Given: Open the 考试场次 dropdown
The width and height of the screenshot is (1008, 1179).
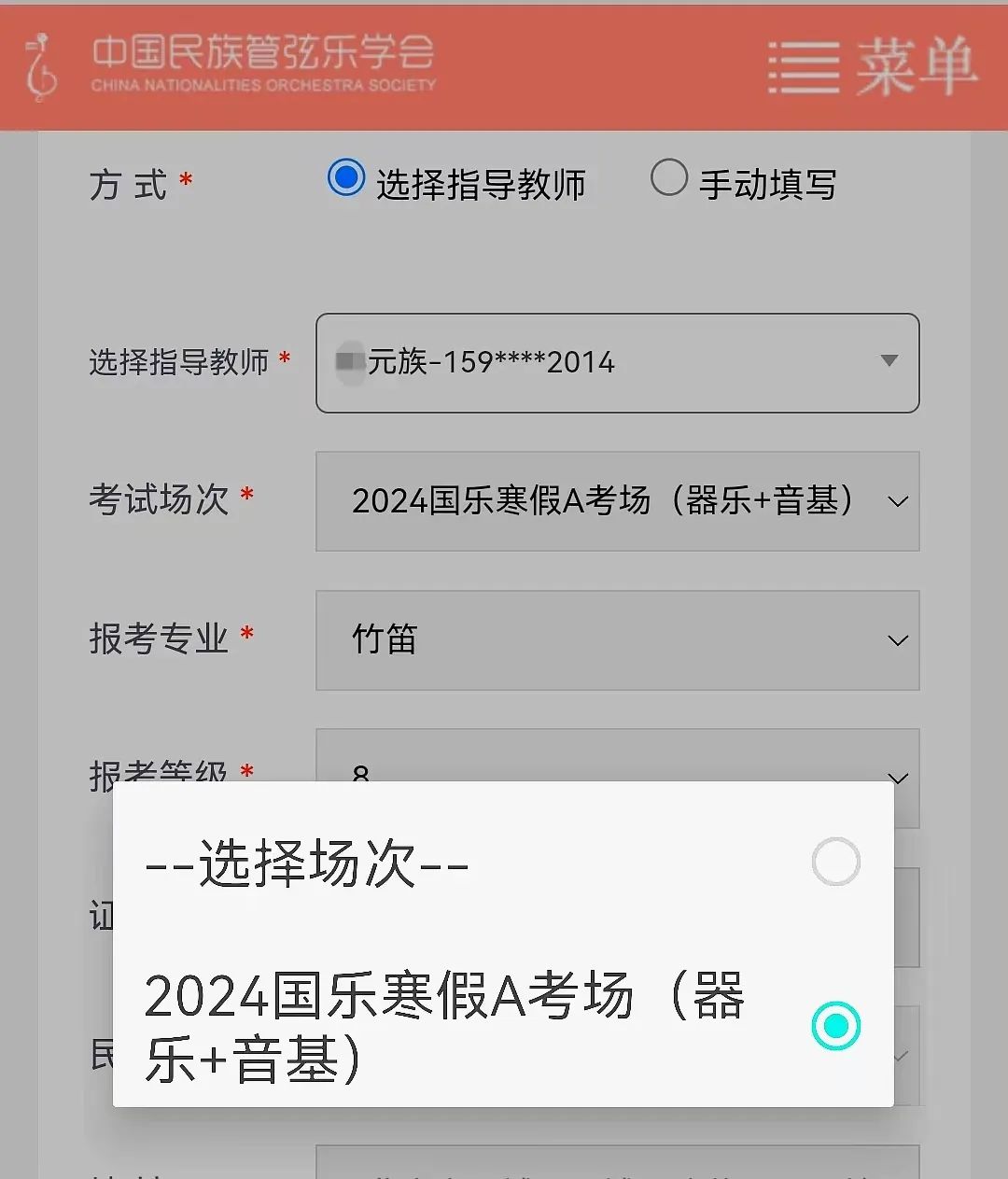Looking at the screenshot, I should pyautogui.click(x=617, y=501).
